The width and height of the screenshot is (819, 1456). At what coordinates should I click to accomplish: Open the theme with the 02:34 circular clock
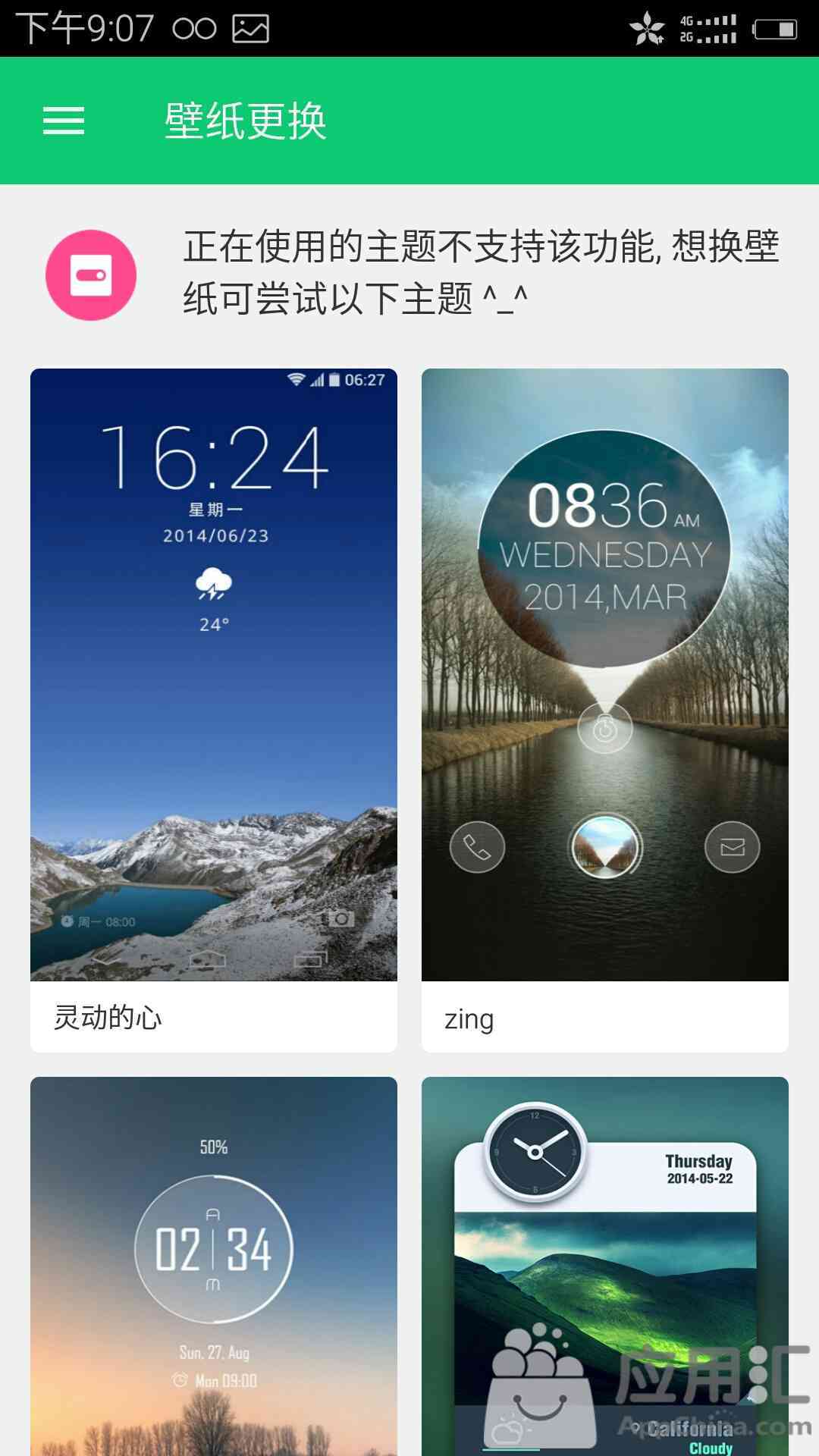click(x=213, y=1266)
